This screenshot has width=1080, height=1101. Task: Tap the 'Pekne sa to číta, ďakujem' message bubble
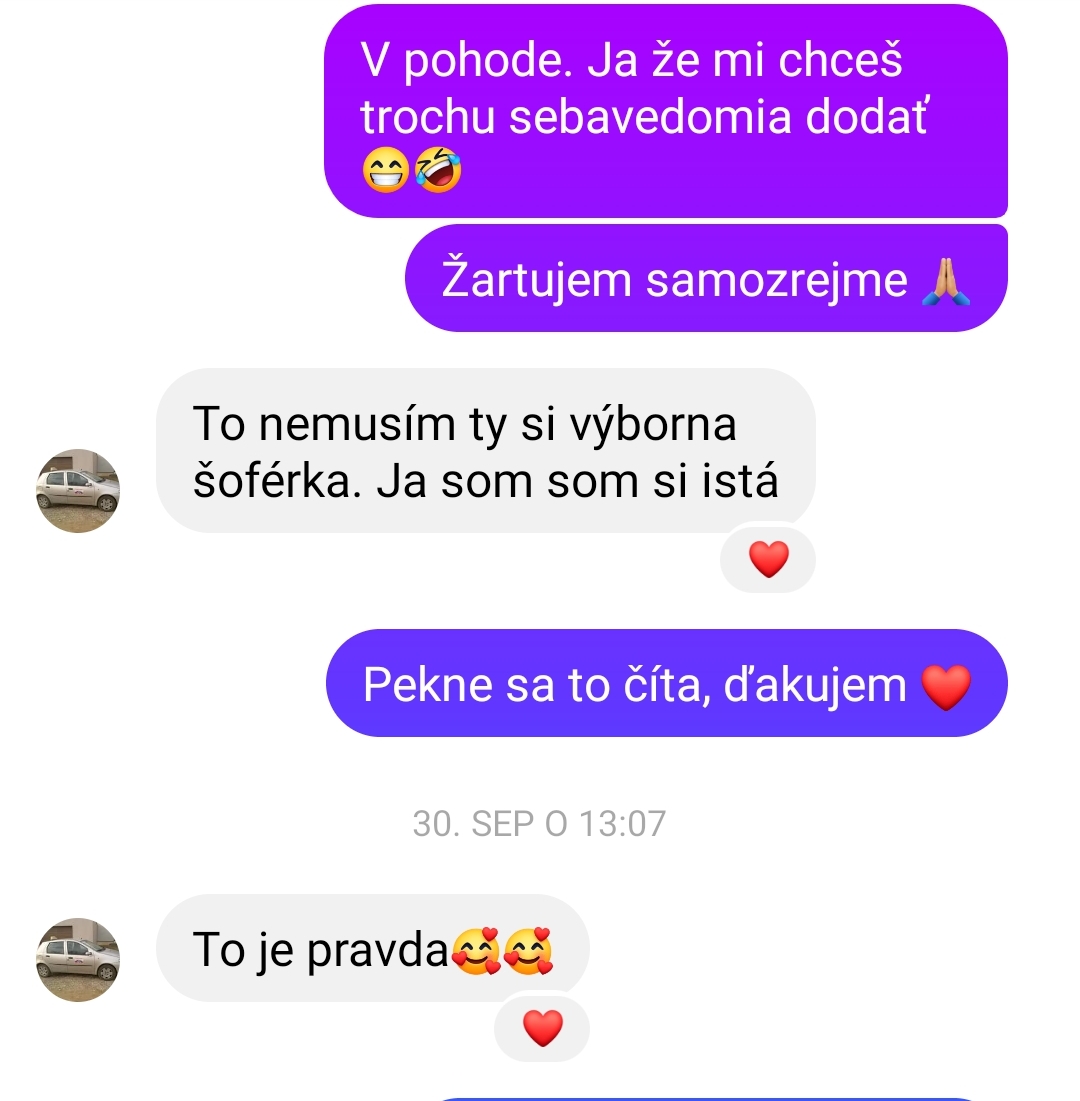[666, 684]
